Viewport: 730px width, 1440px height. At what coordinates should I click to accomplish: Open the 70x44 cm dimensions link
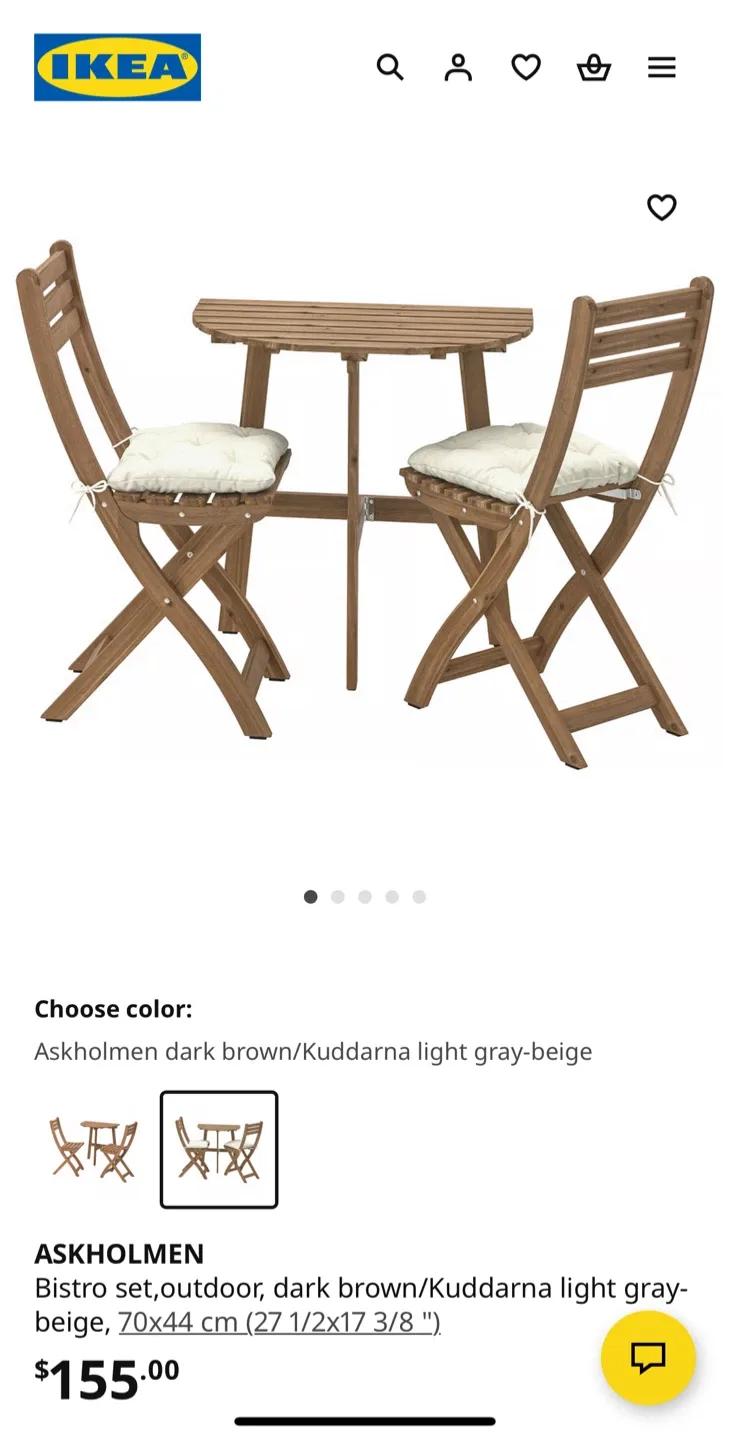click(280, 1322)
